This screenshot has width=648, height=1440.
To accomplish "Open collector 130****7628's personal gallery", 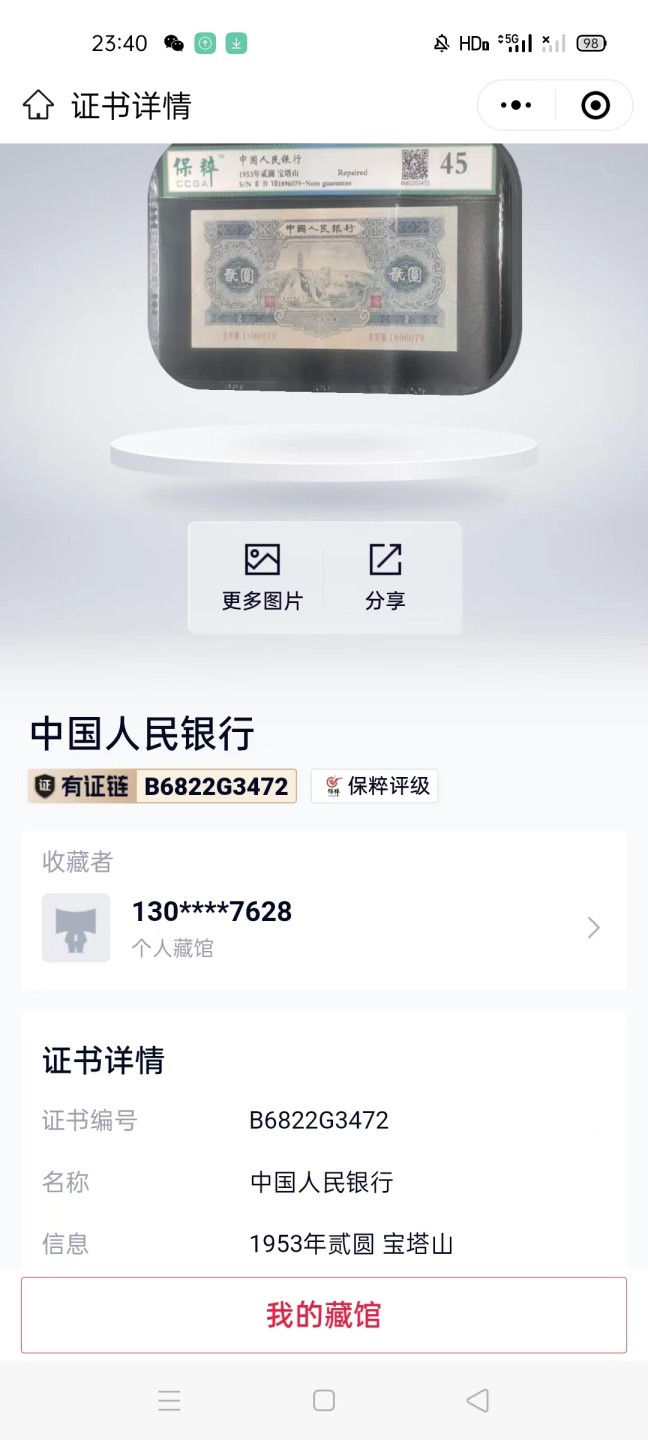I will (324, 927).
